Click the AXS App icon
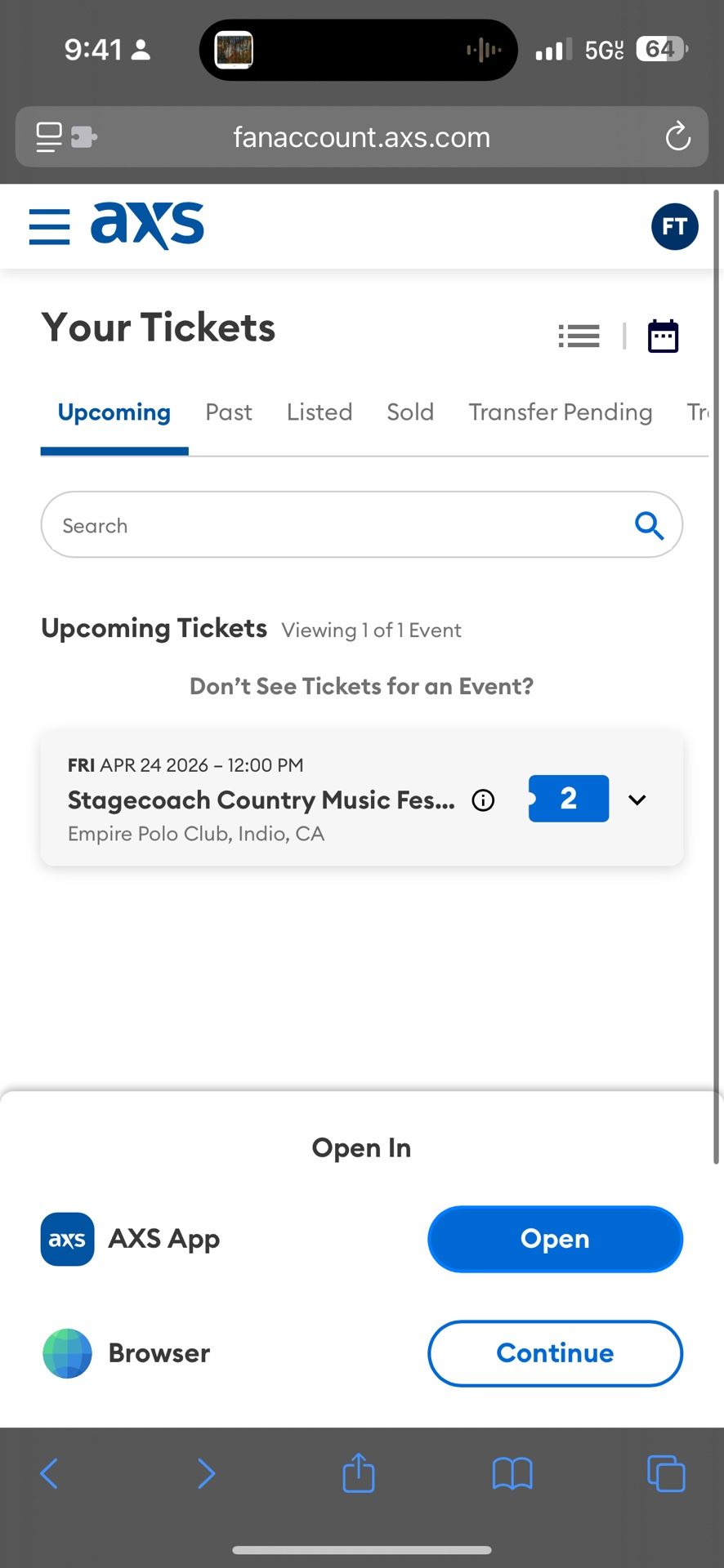This screenshot has height=1568, width=724. (67, 1239)
